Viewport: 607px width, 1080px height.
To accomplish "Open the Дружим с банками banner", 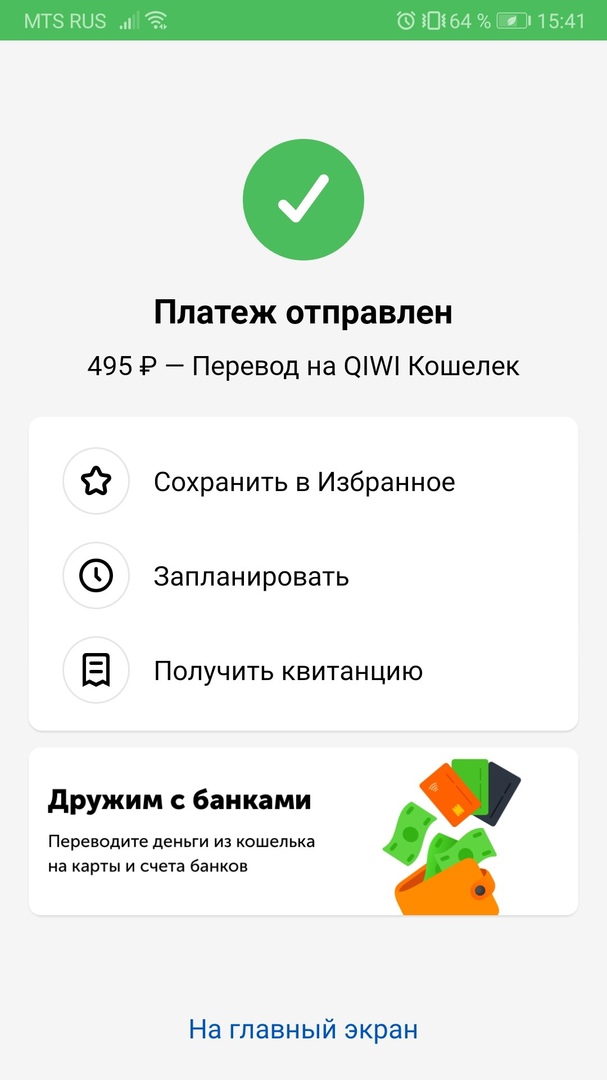I will (303, 831).
